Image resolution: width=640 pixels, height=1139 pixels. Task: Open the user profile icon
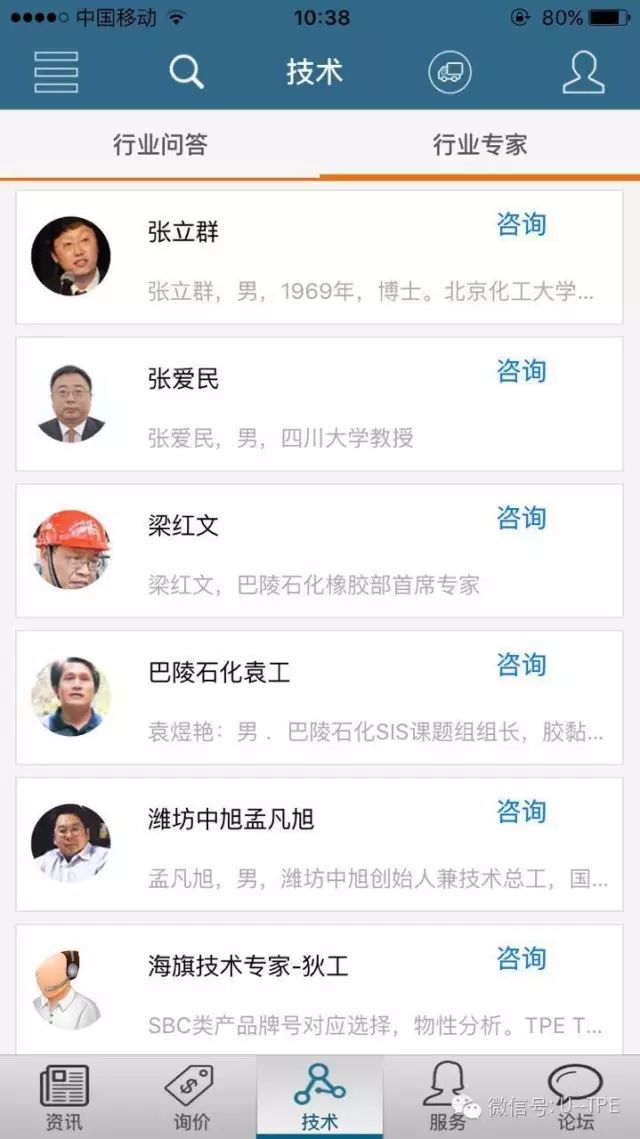[x=583, y=72]
